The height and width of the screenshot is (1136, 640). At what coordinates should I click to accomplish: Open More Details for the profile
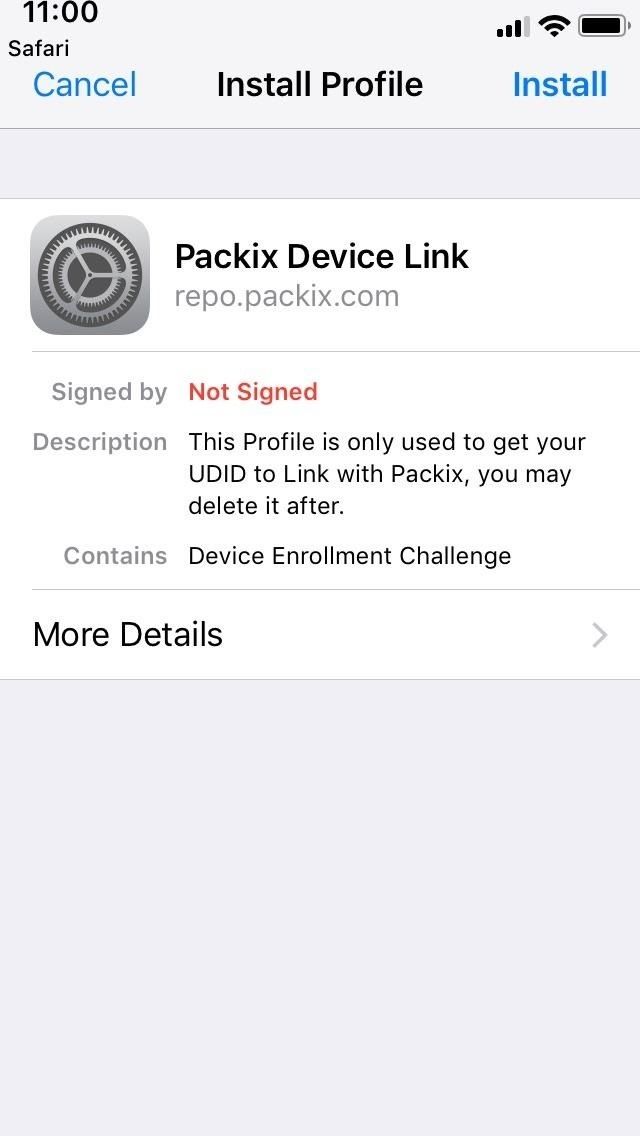[320, 634]
